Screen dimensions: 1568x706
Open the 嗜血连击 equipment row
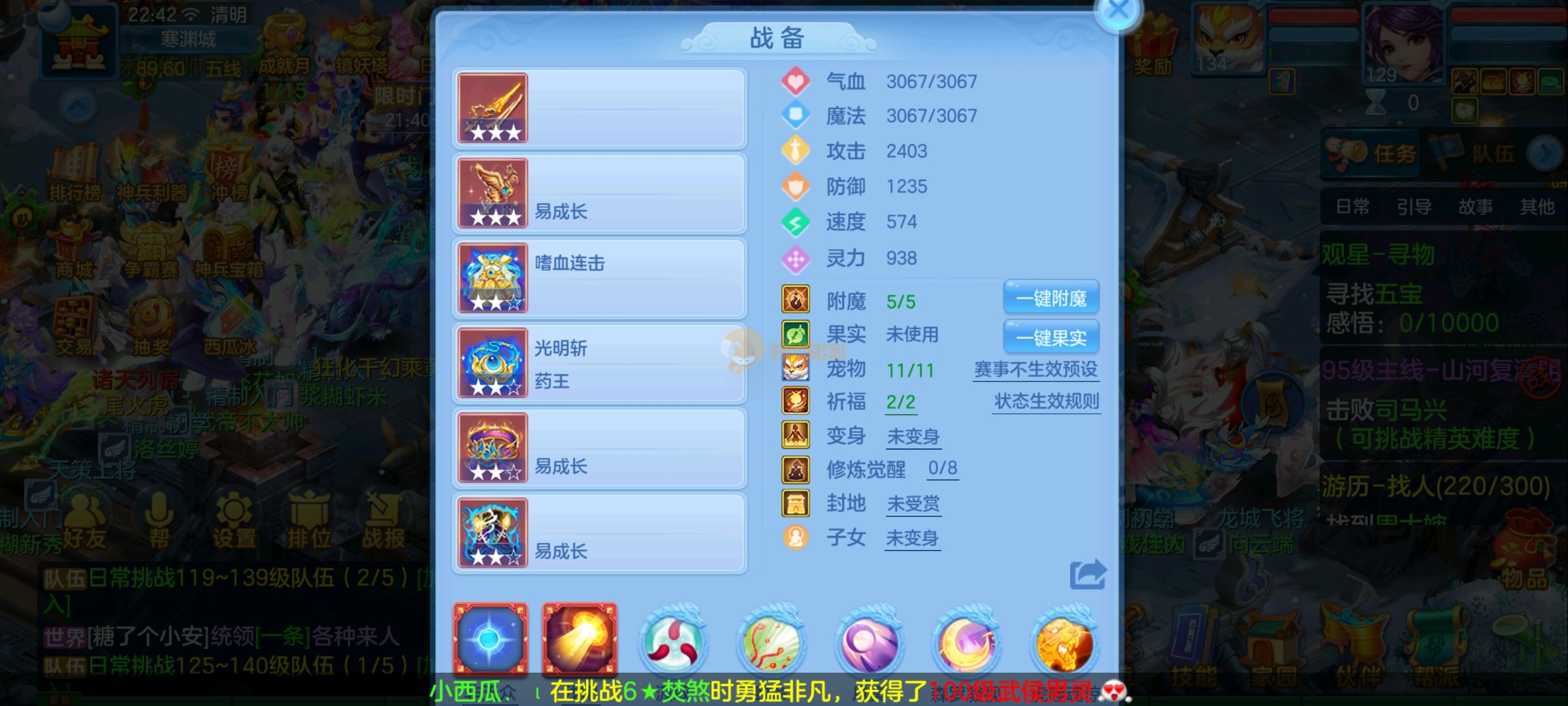600,278
